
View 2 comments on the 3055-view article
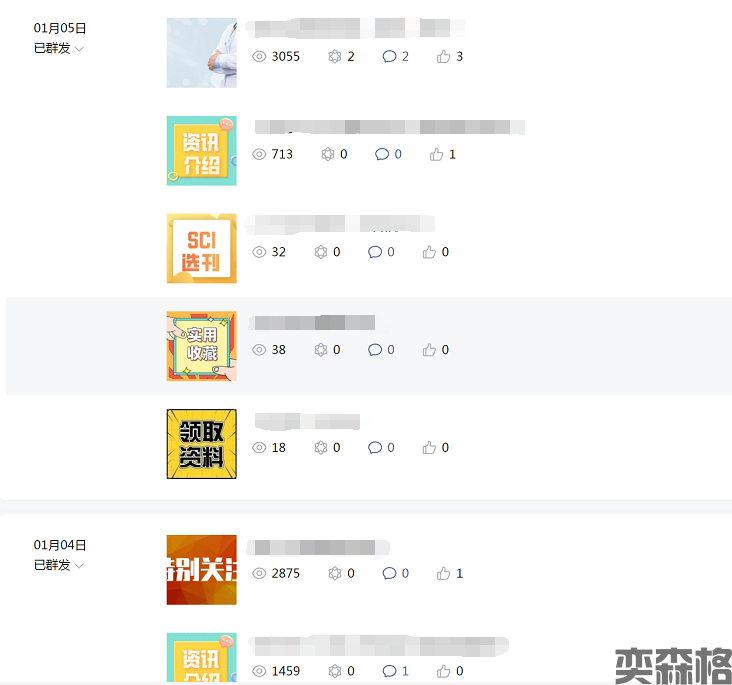[396, 57]
